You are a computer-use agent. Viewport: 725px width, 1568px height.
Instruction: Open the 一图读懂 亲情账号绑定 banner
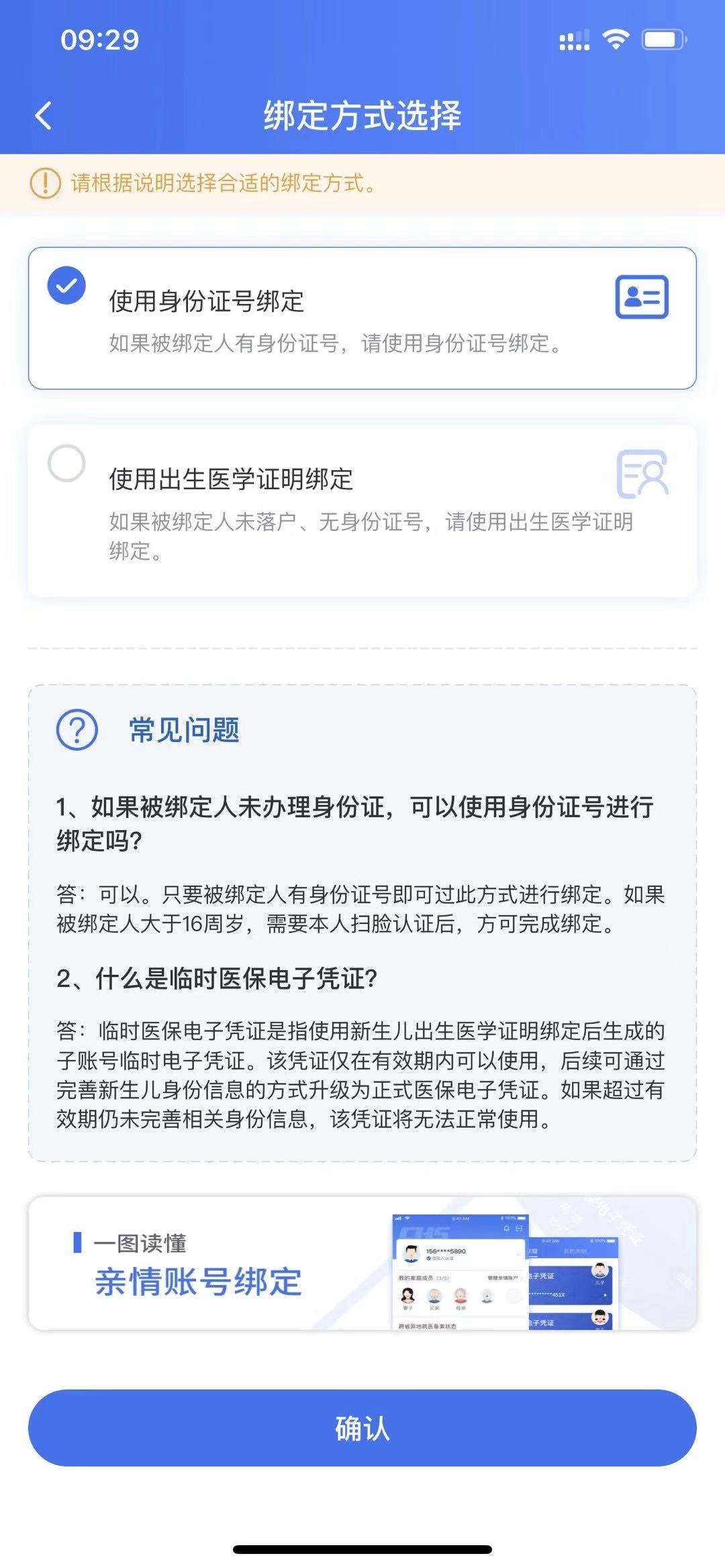pyautogui.click(x=362, y=1263)
